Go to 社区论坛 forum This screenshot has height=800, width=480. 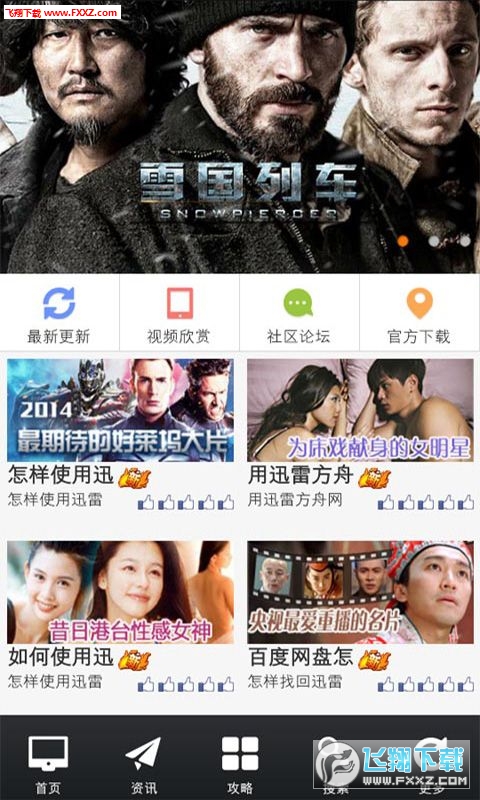[x=299, y=313]
